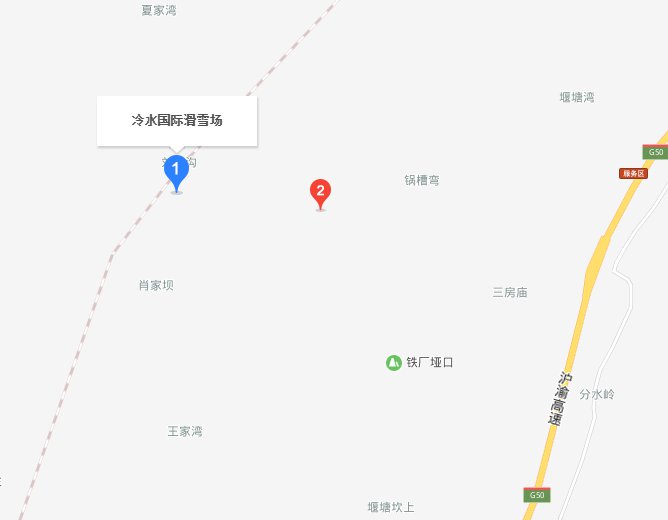
Task: Tap the 铁厂垭口 green landmark icon
Action: tap(393, 362)
